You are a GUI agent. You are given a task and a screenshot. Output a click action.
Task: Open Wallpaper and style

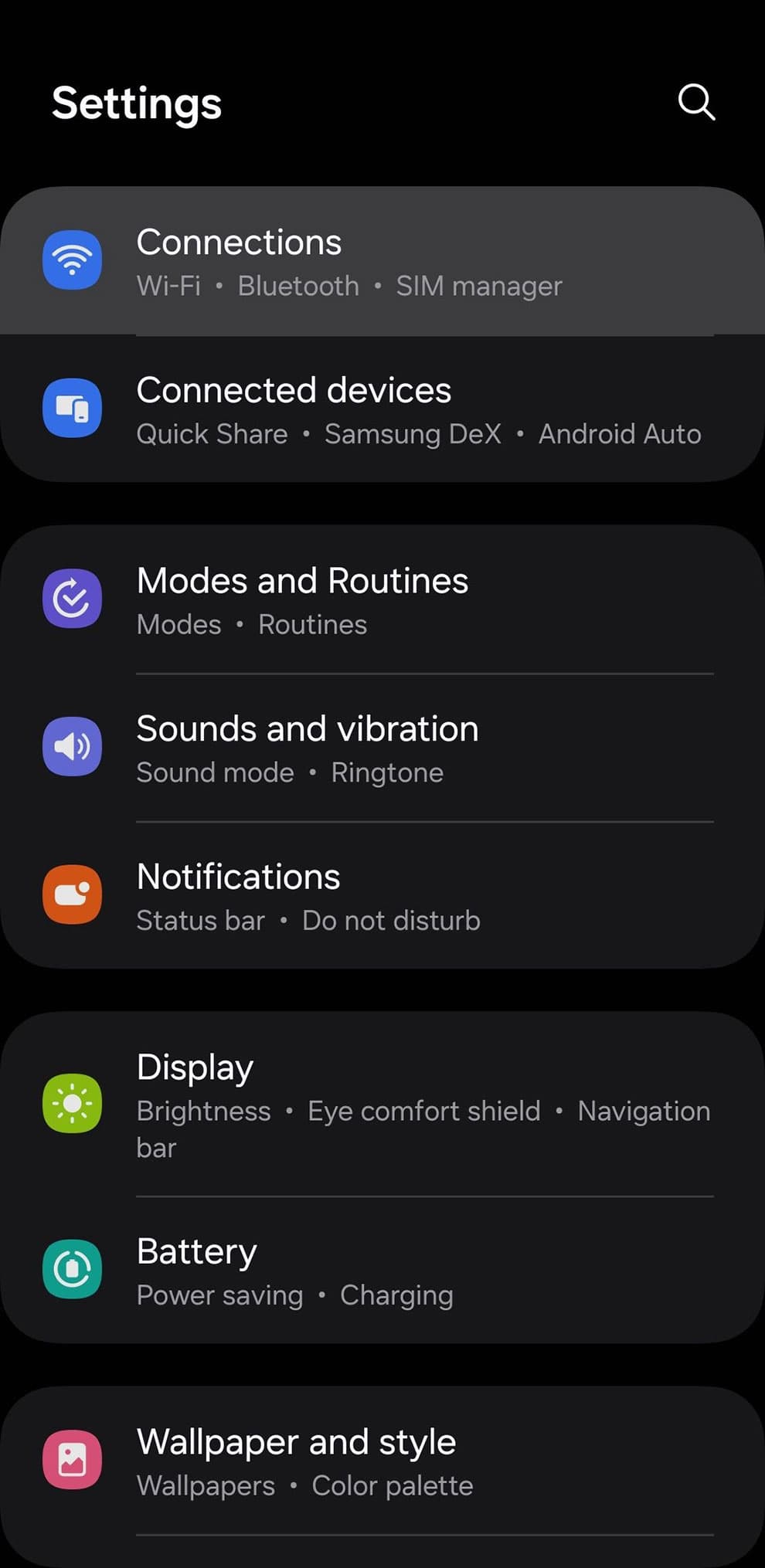coord(382,1461)
